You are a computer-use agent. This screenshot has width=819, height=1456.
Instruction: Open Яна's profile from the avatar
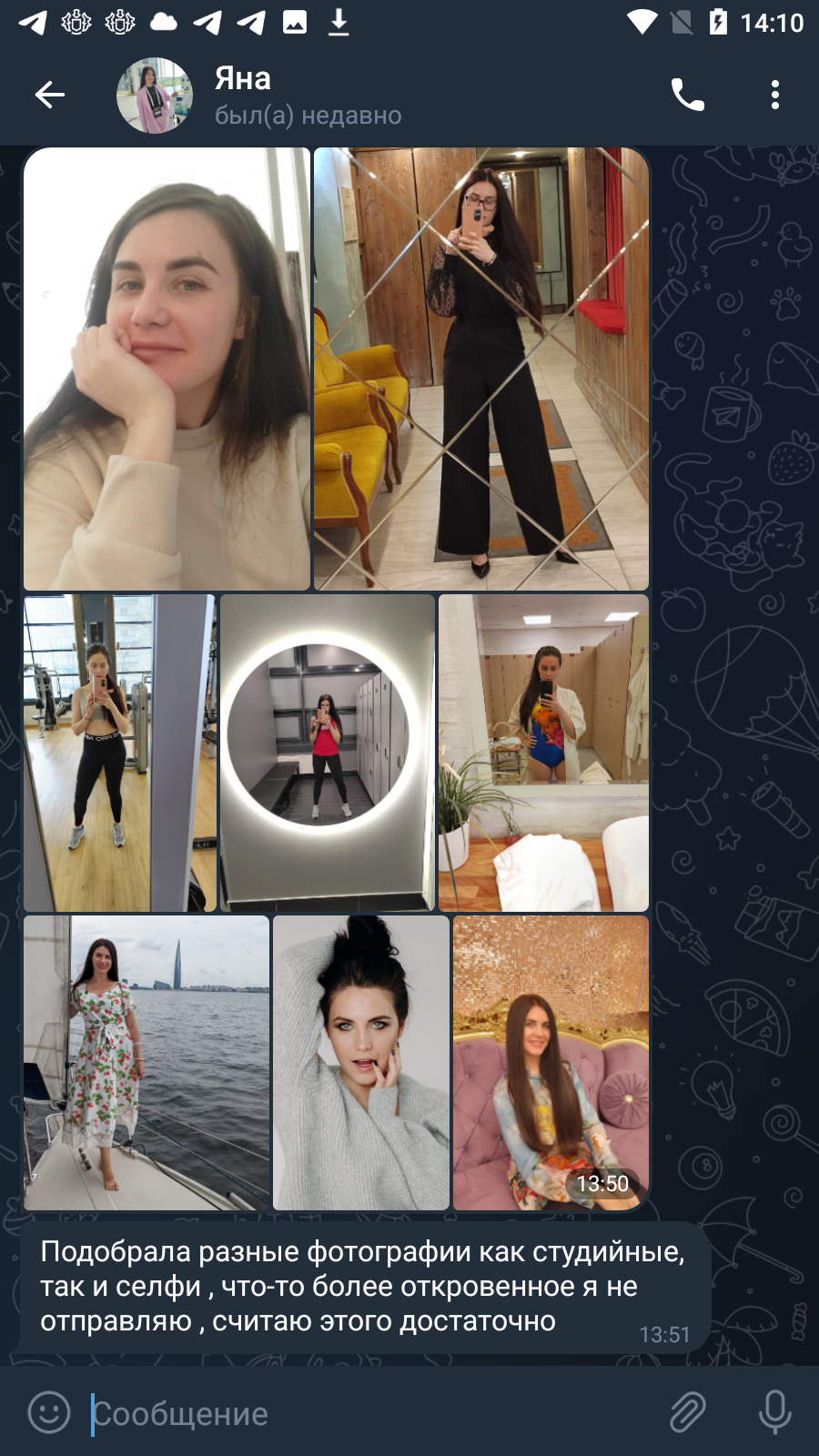coord(155,95)
